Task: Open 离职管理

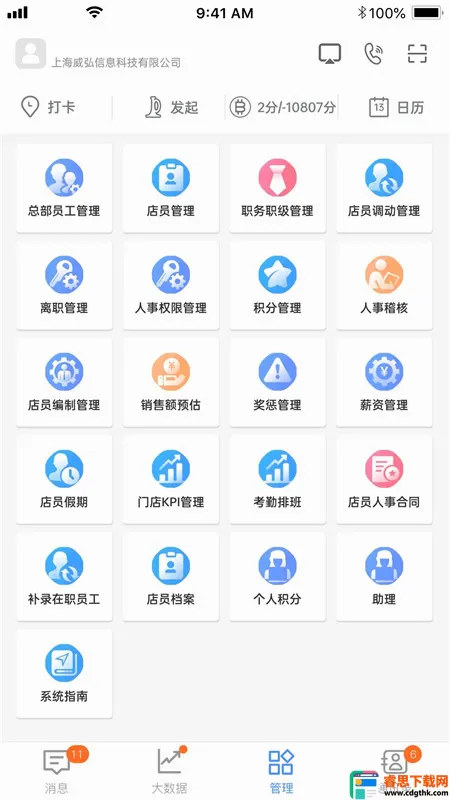Action: [64, 285]
